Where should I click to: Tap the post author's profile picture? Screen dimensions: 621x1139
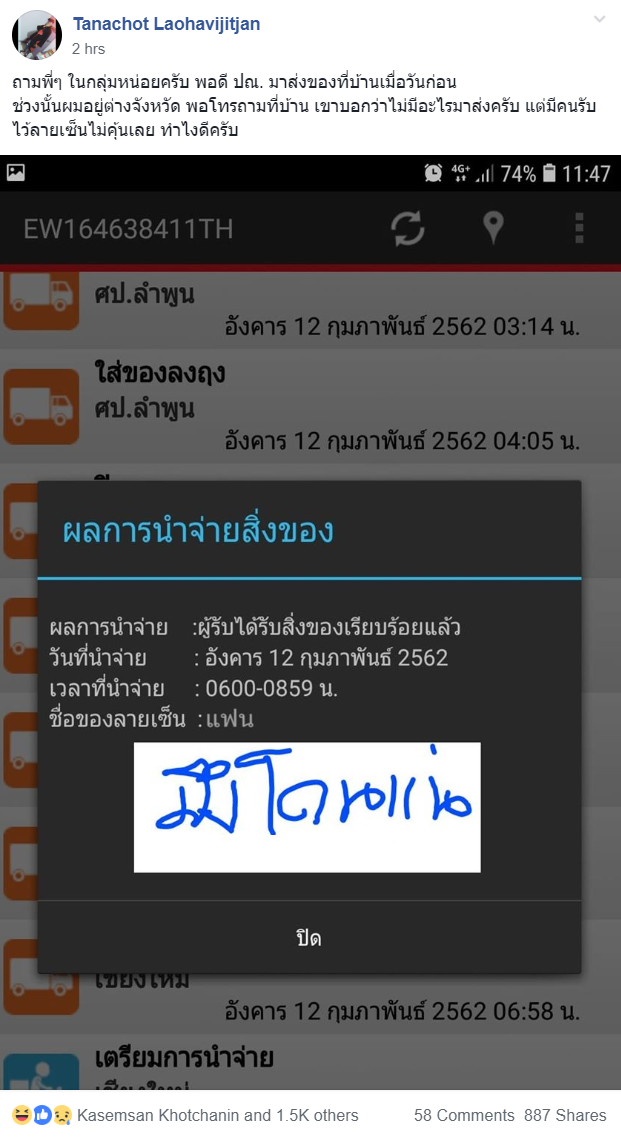[x=37, y=36]
